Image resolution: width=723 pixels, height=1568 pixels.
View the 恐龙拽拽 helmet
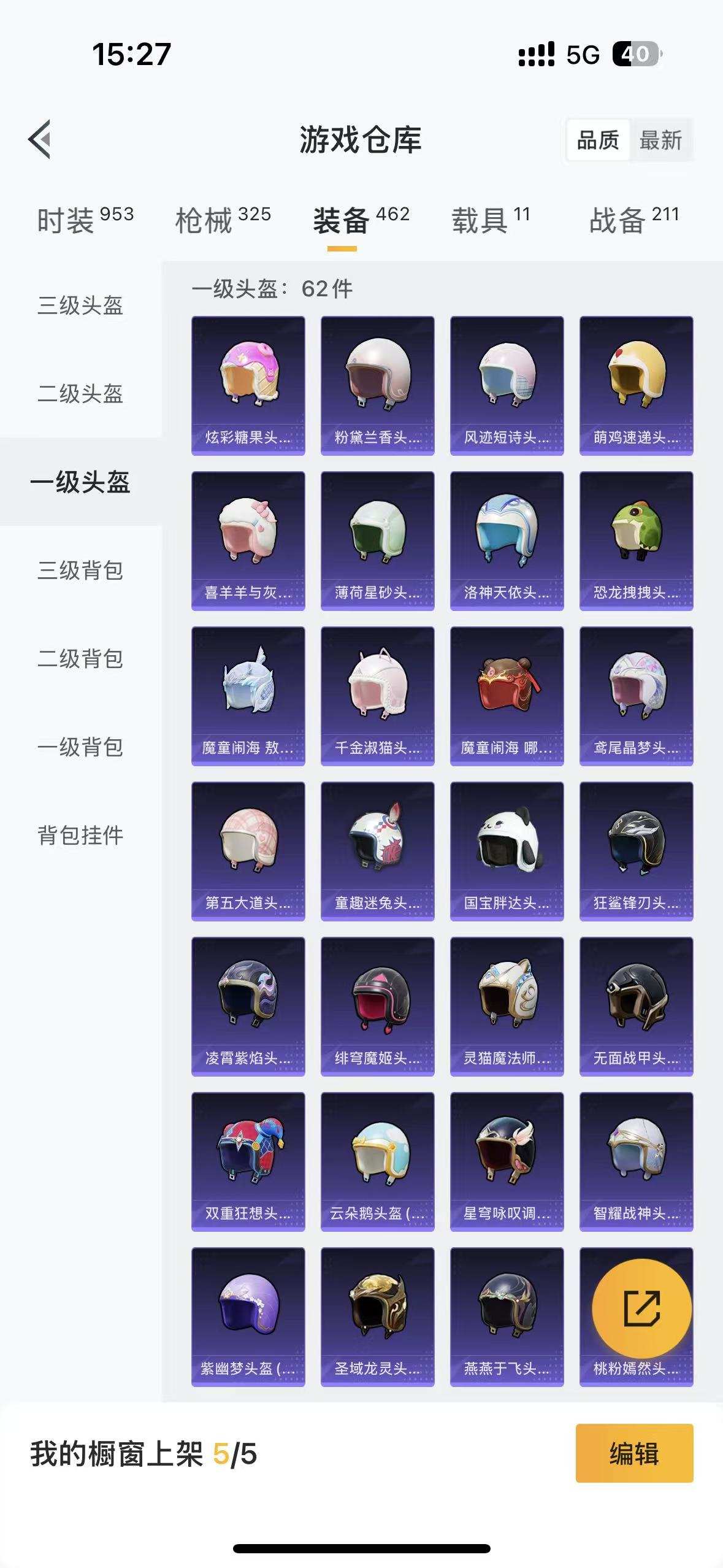click(636, 540)
